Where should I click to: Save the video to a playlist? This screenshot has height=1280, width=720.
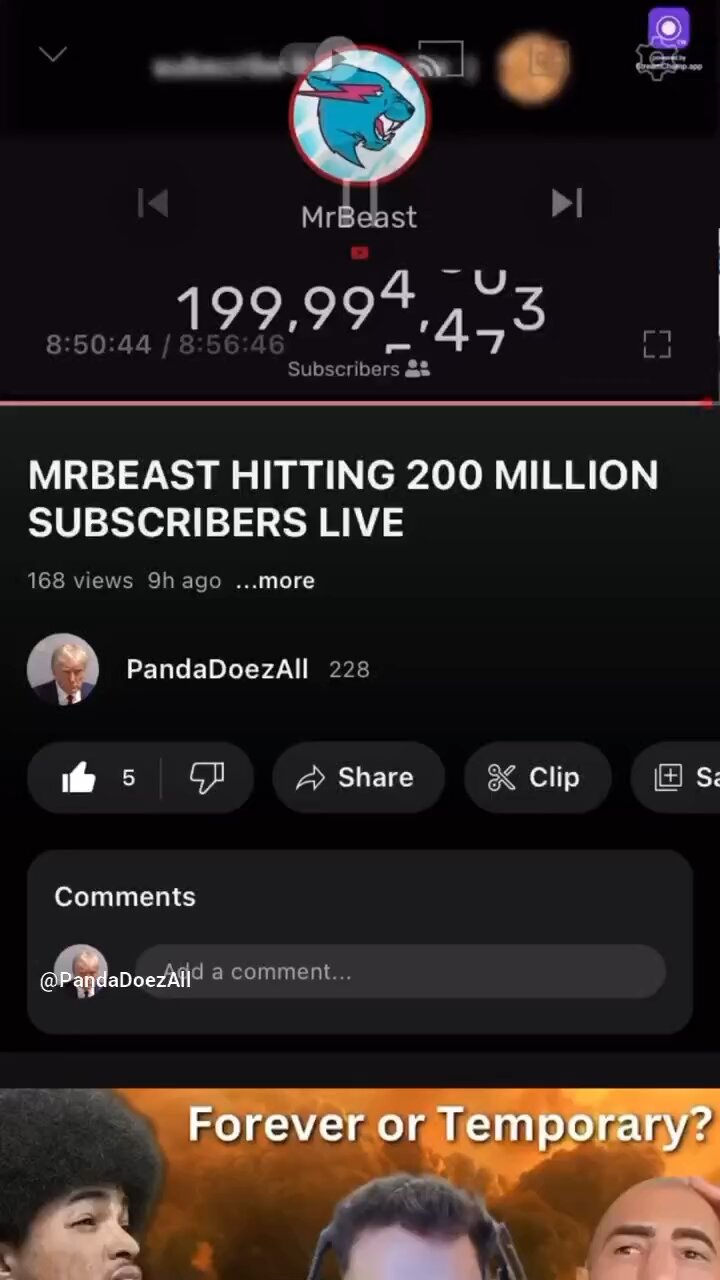point(676,778)
